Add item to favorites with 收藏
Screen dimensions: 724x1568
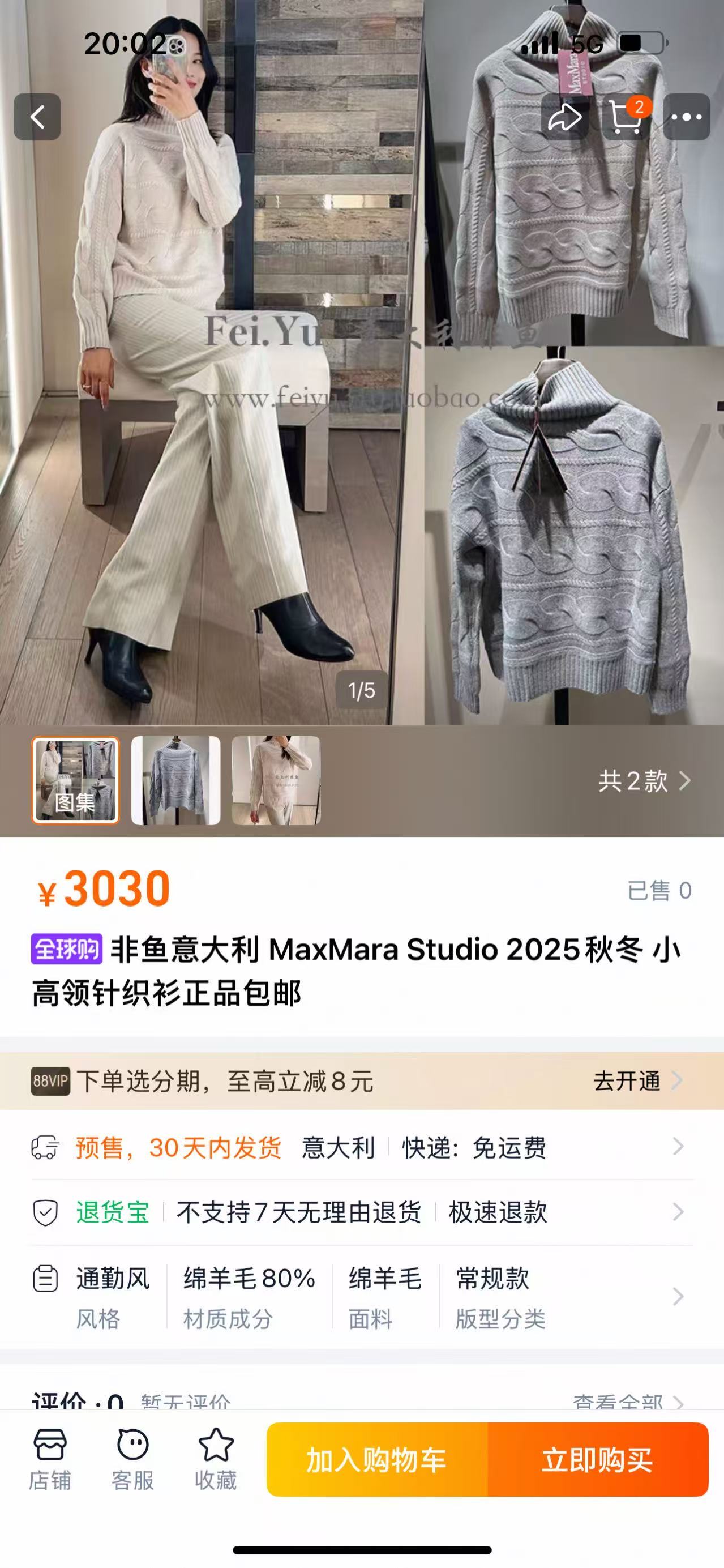click(215, 1459)
